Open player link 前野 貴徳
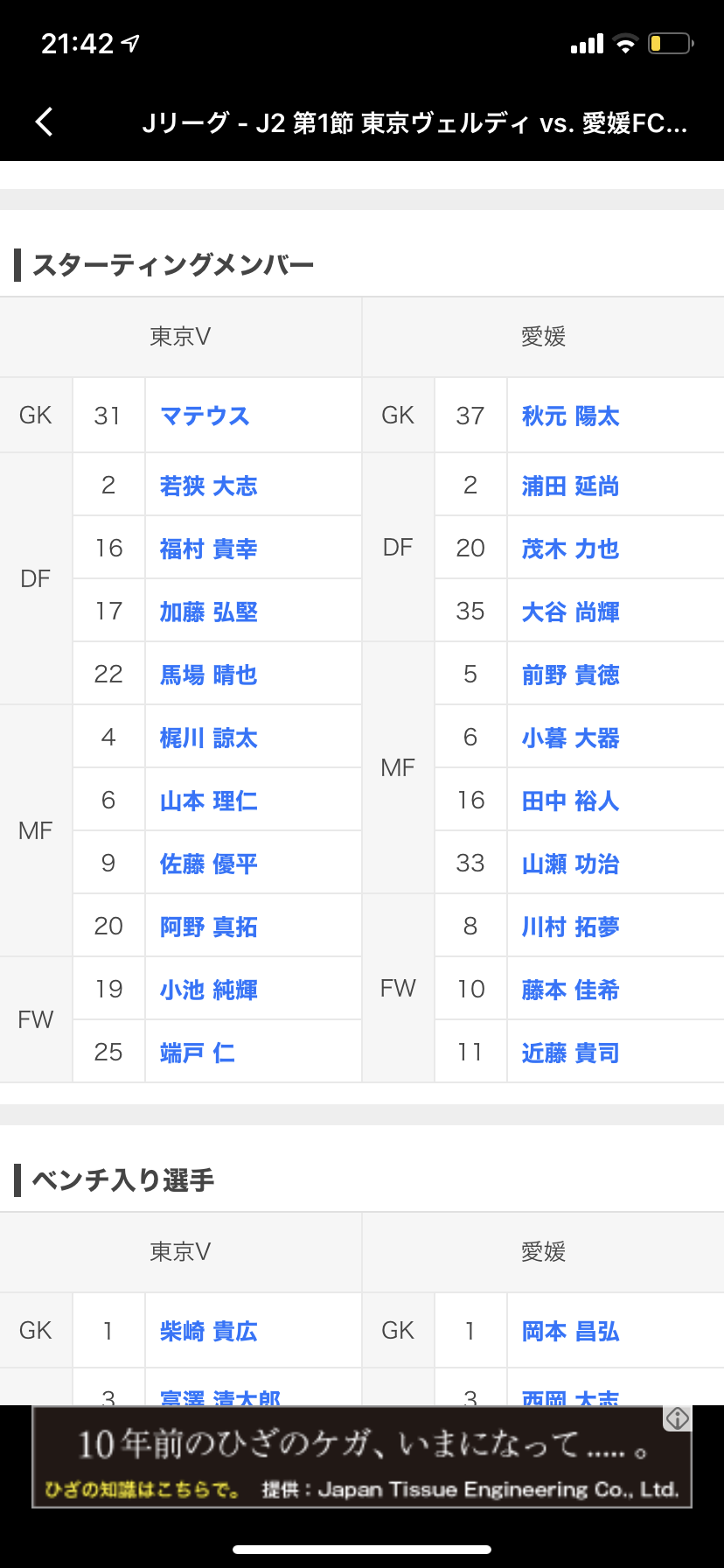Screen dimensions: 724x1568 571,675
